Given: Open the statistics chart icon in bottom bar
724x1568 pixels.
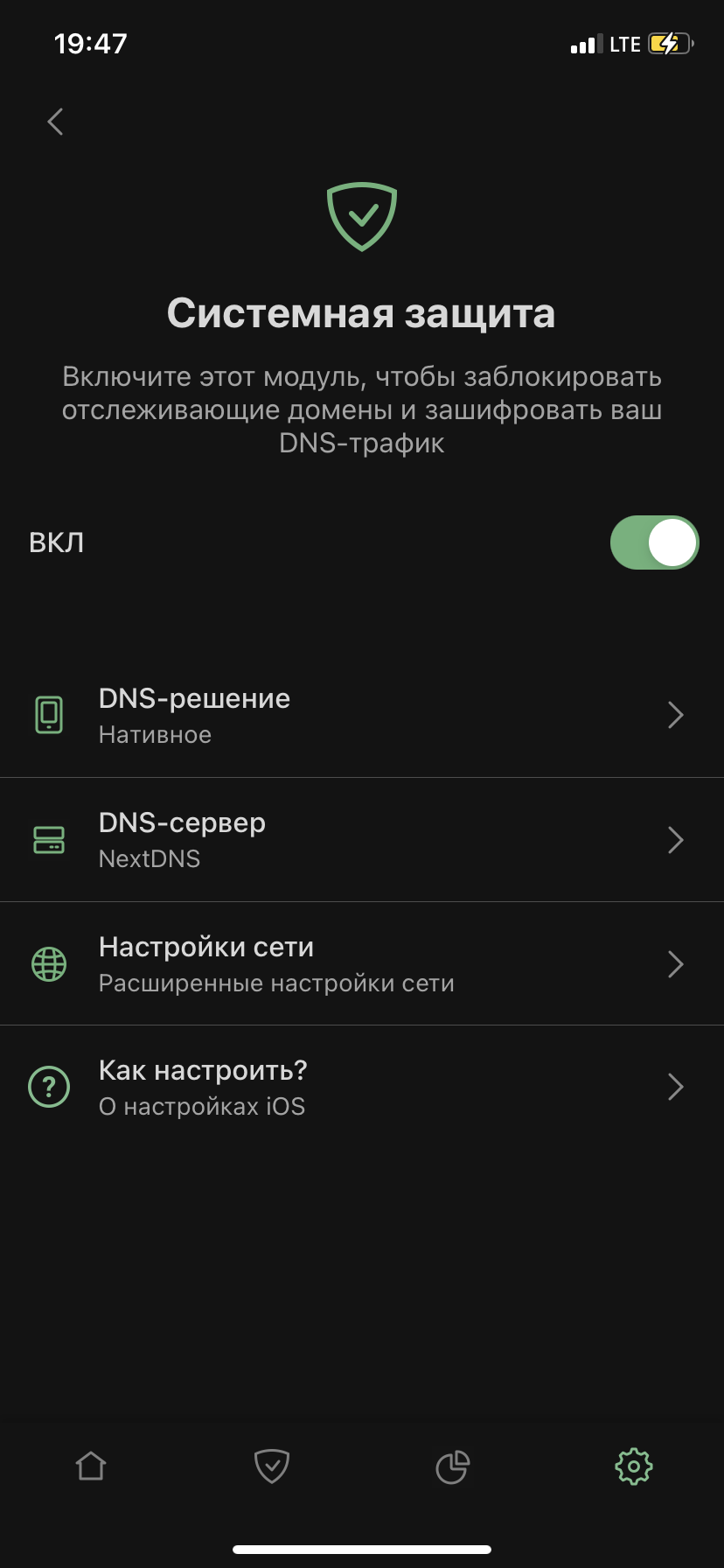Looking at the screenshot, I should pos(452,1467).
